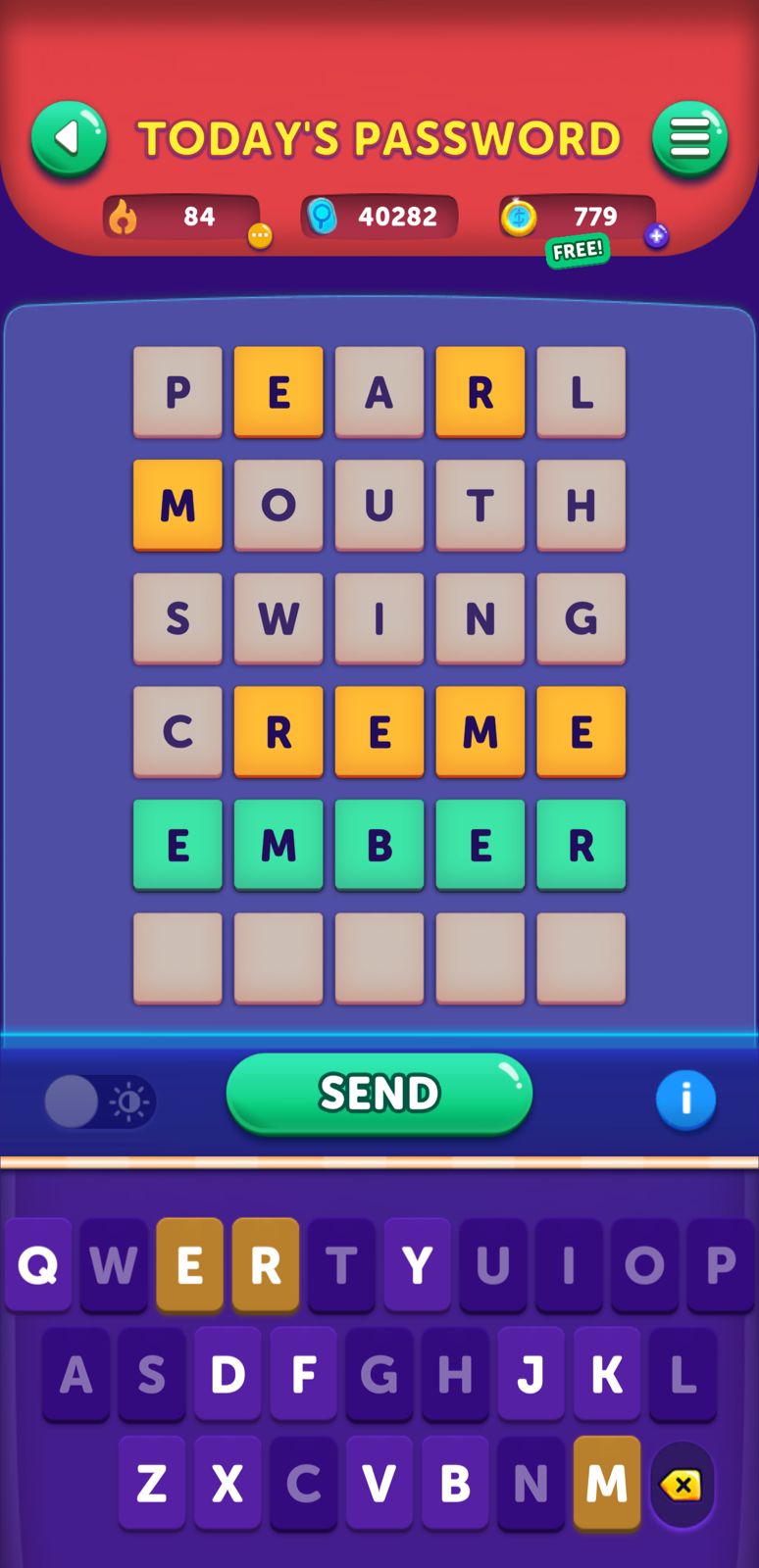Screen dimensions: 759x1568
Task: Delete a letter with the backspace key
Action: point(682,1486)
